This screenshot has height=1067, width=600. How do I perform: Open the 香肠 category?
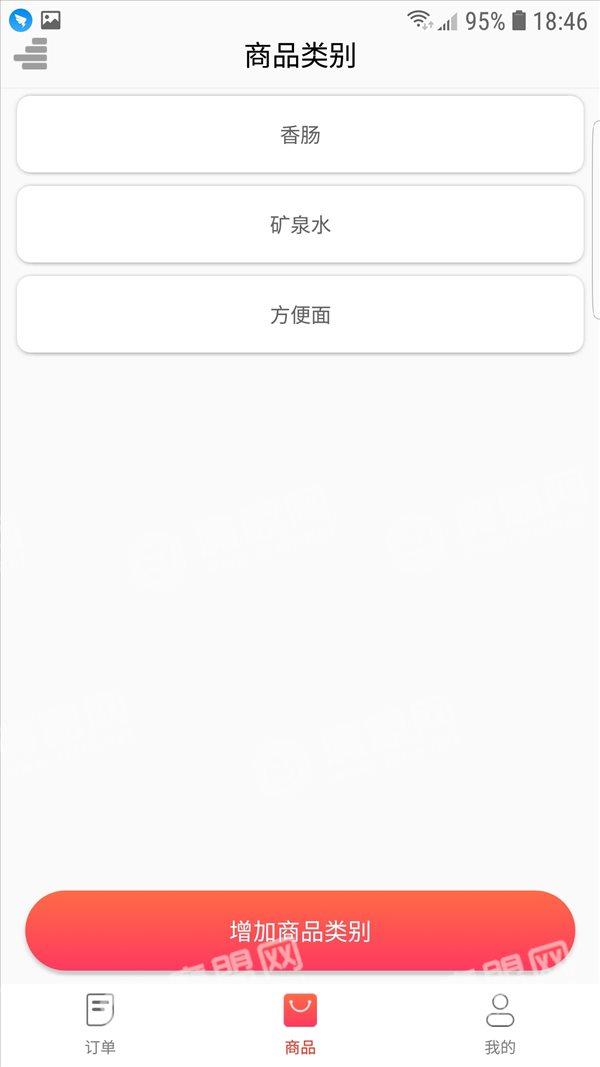(300, 134)
